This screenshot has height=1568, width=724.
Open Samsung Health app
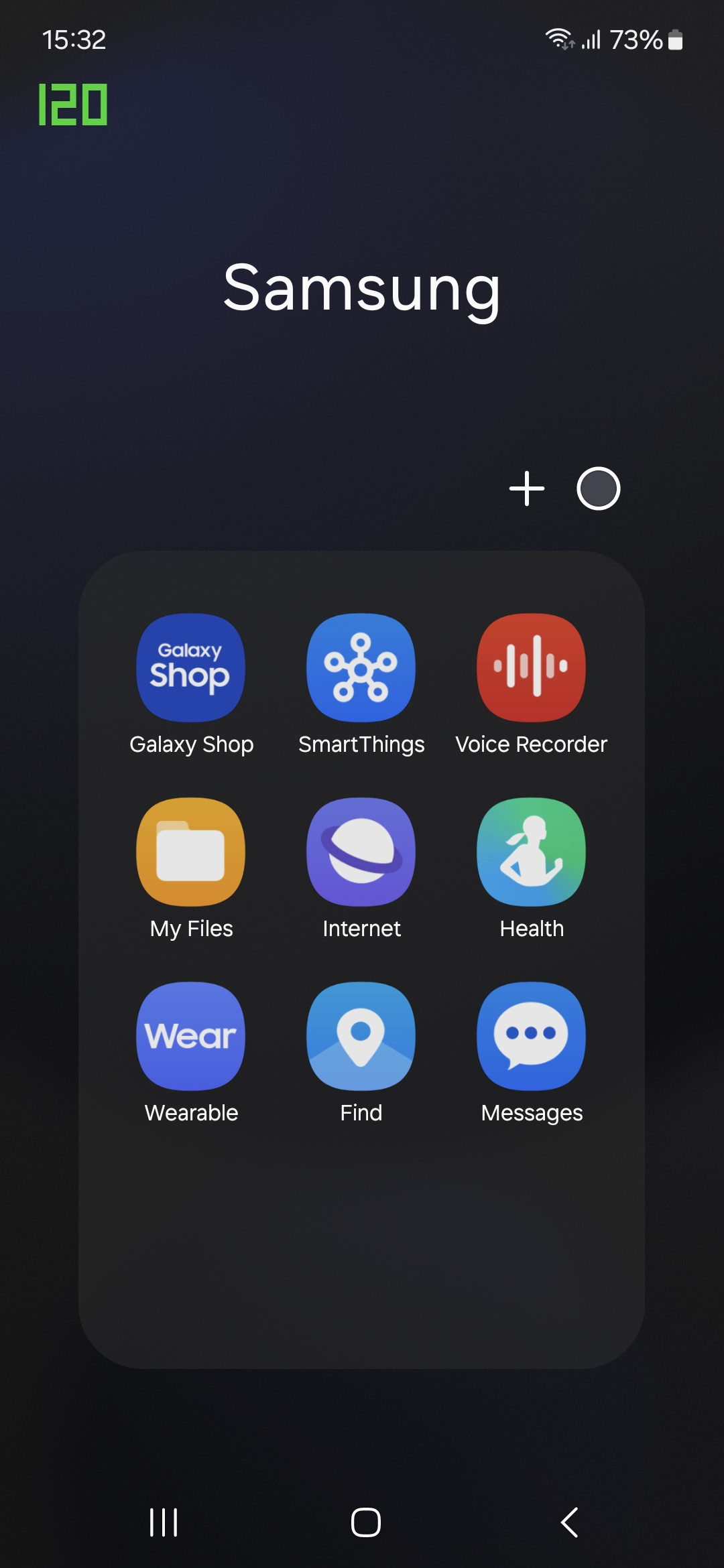tap(531, 852)
